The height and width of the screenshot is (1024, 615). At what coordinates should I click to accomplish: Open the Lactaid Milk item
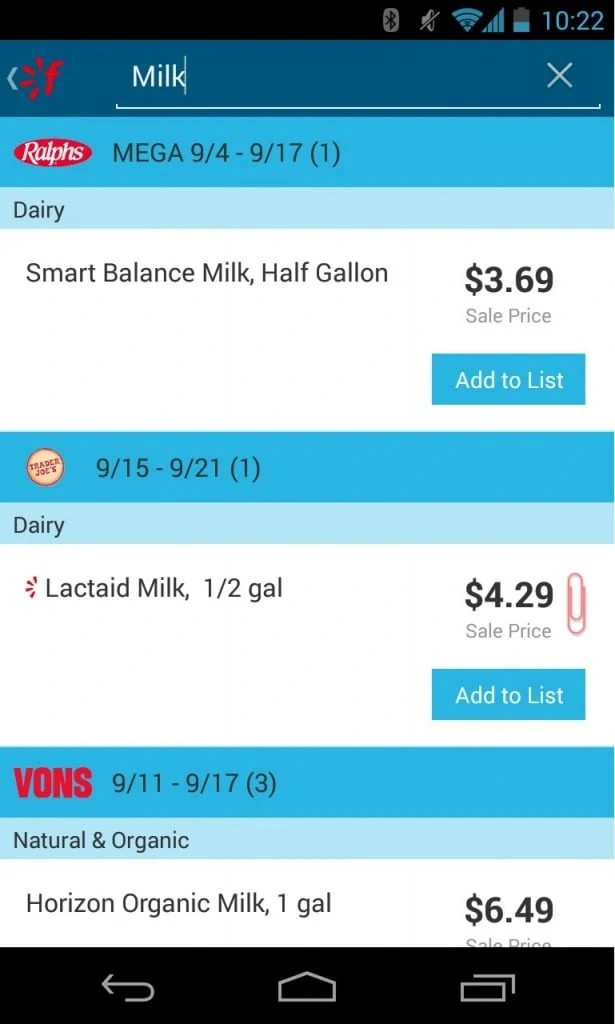(307, 645)
